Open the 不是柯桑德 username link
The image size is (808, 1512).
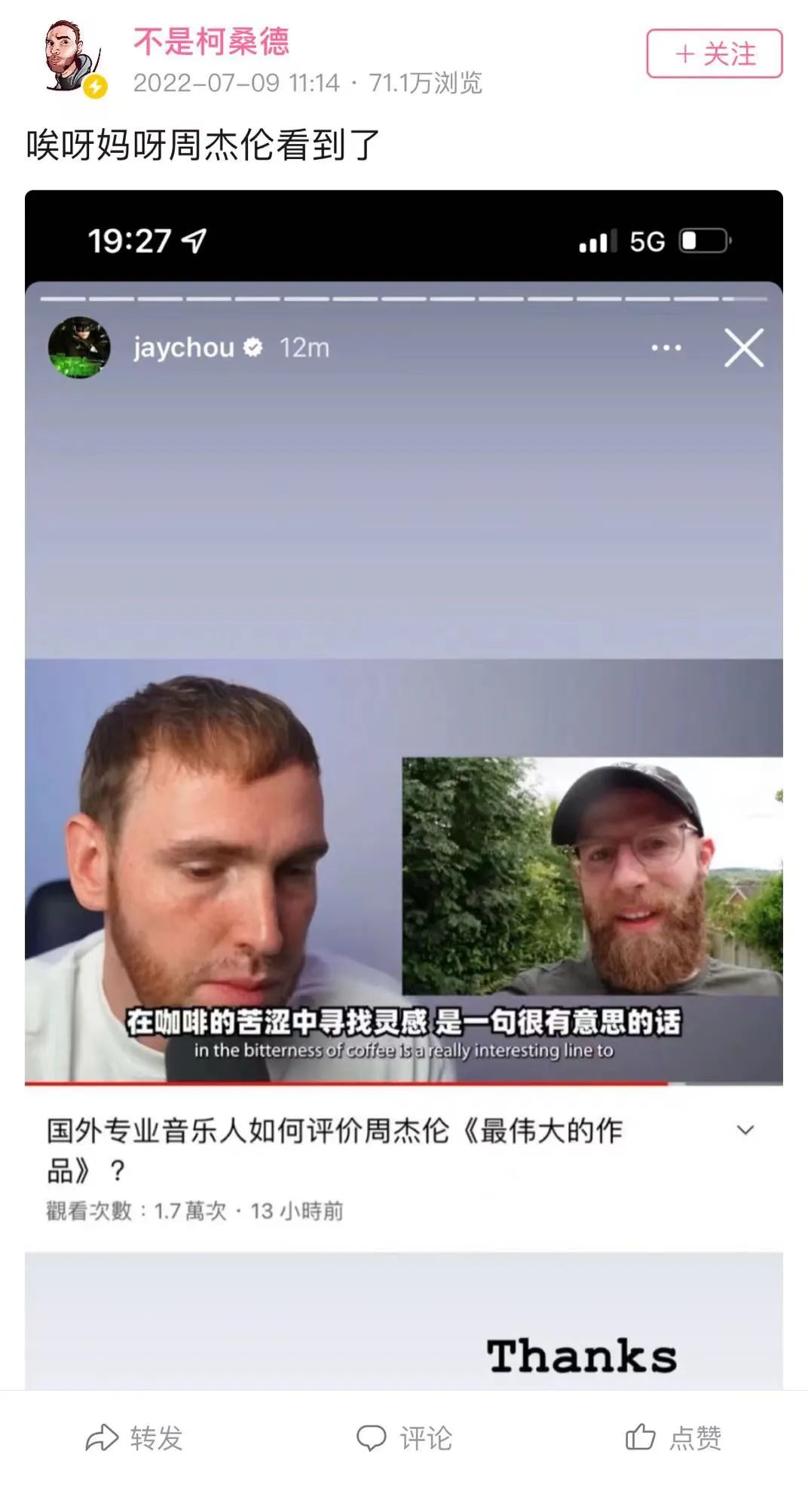tap(212, 41)
